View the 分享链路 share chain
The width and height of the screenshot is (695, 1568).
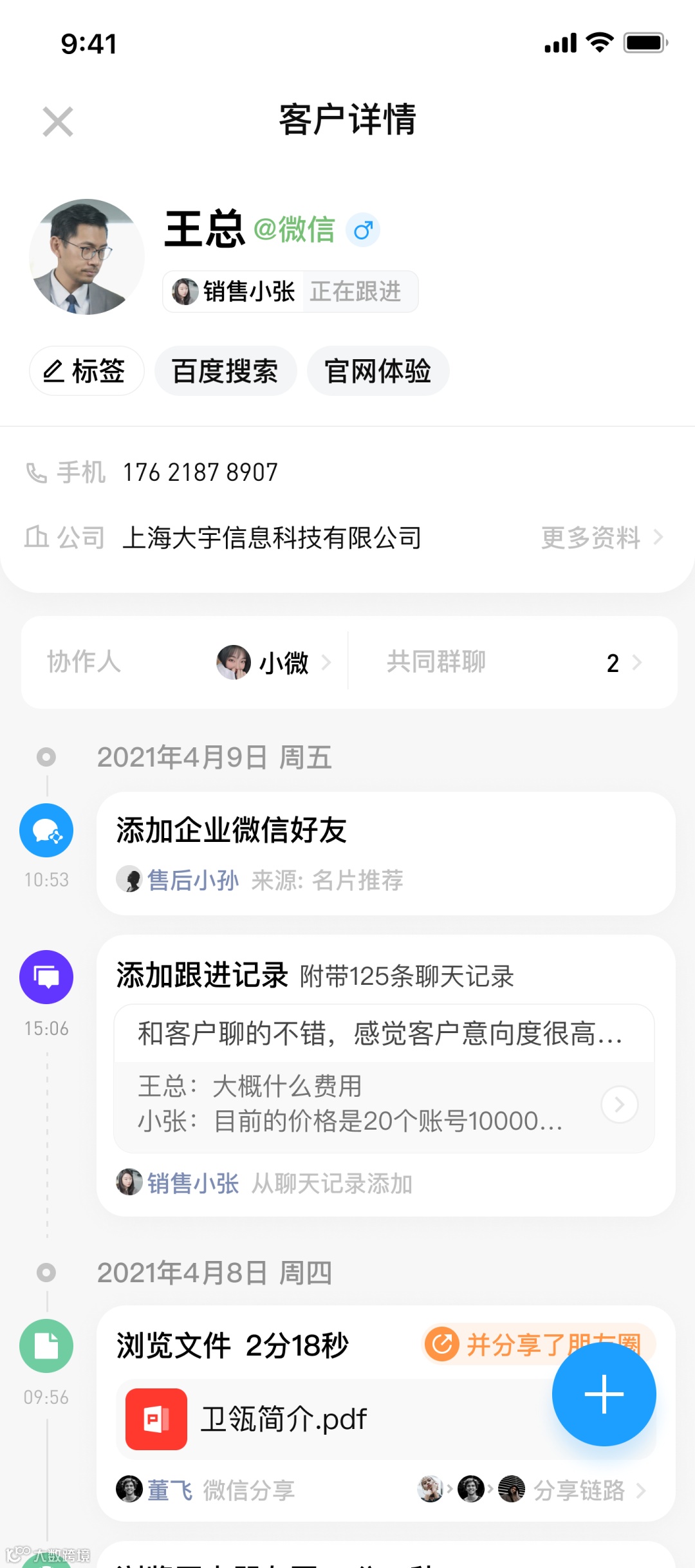click(x=579, y=1489)
